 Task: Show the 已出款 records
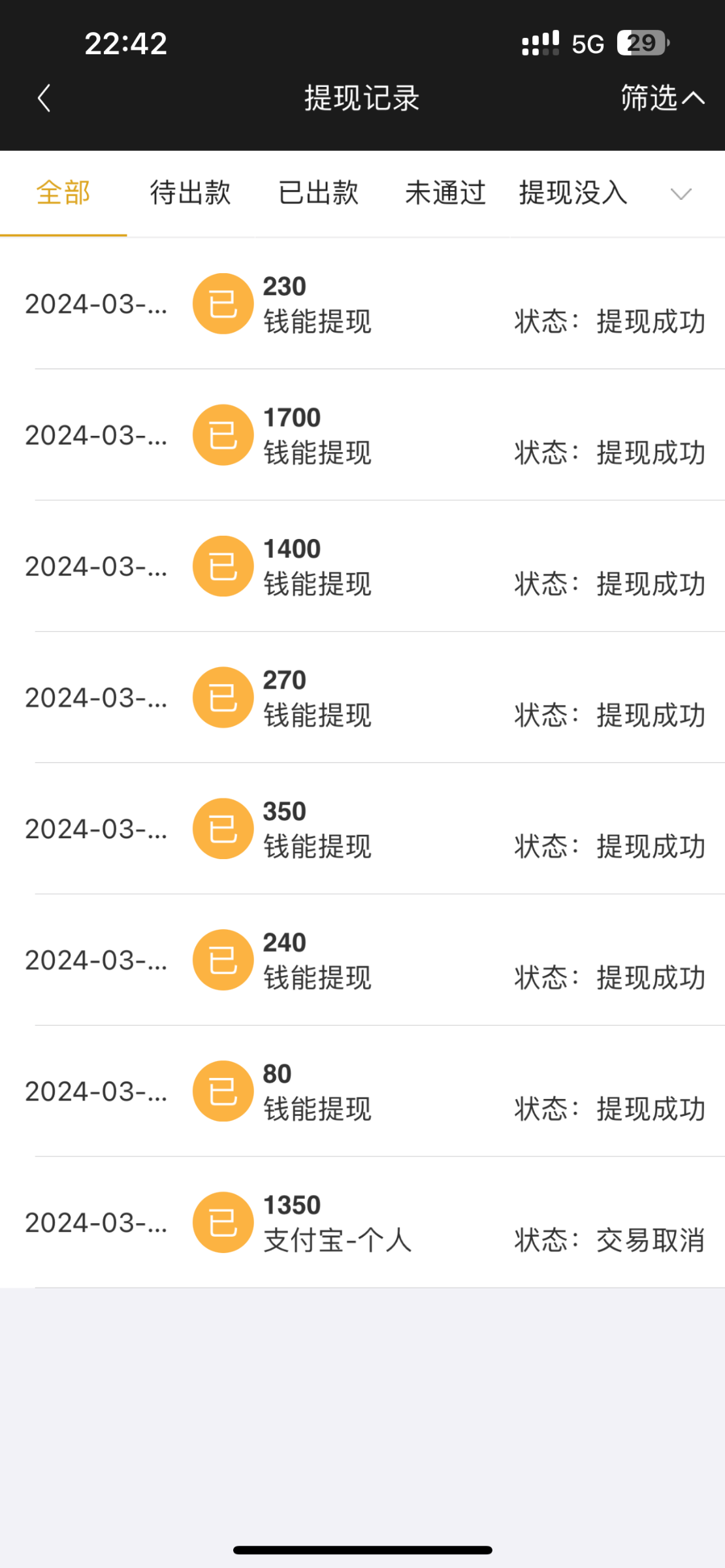pos(318,193)
